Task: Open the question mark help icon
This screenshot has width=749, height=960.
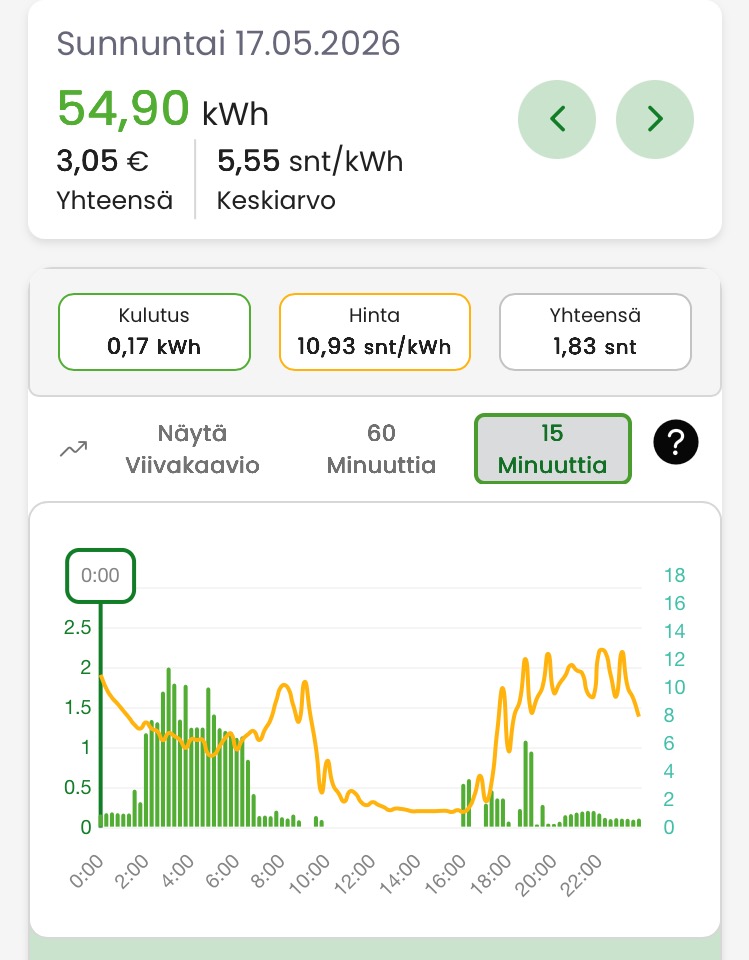Action: coord(676,442)
